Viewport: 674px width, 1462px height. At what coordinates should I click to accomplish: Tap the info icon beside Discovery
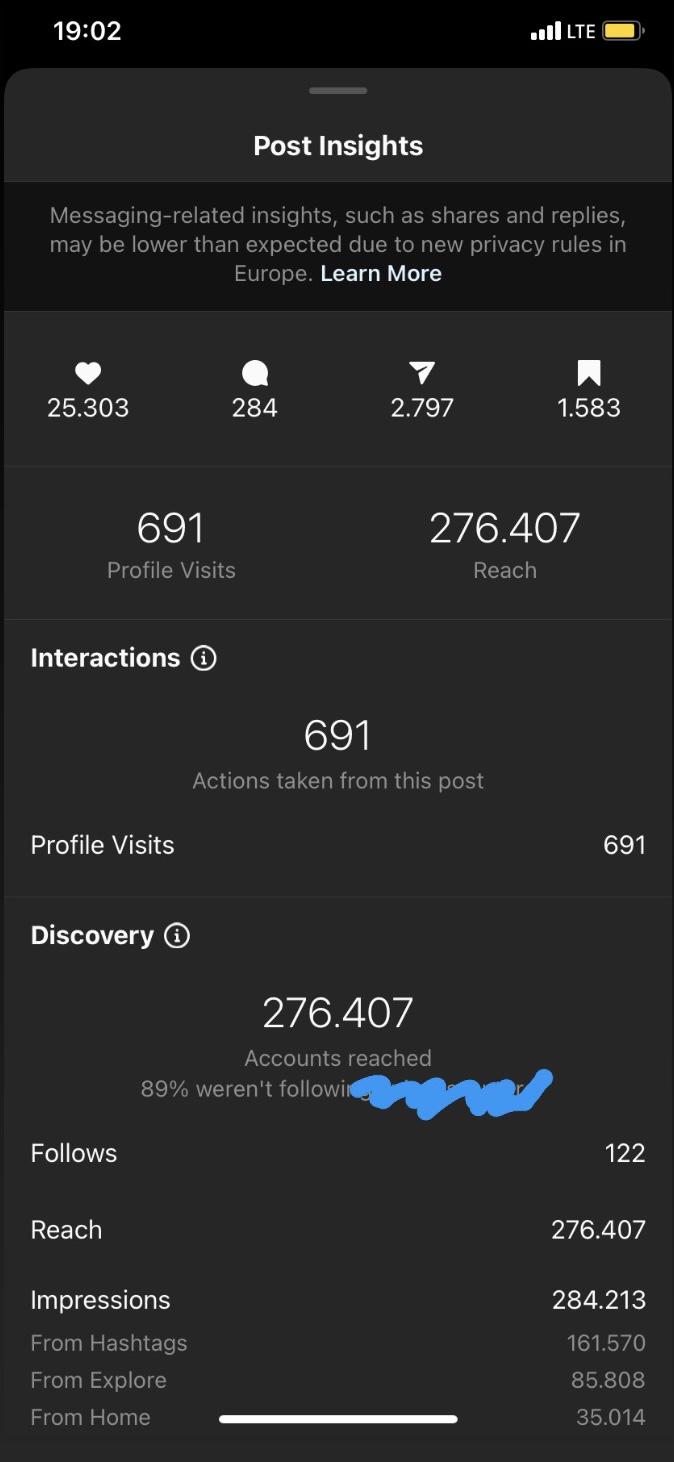click(177, 936)
